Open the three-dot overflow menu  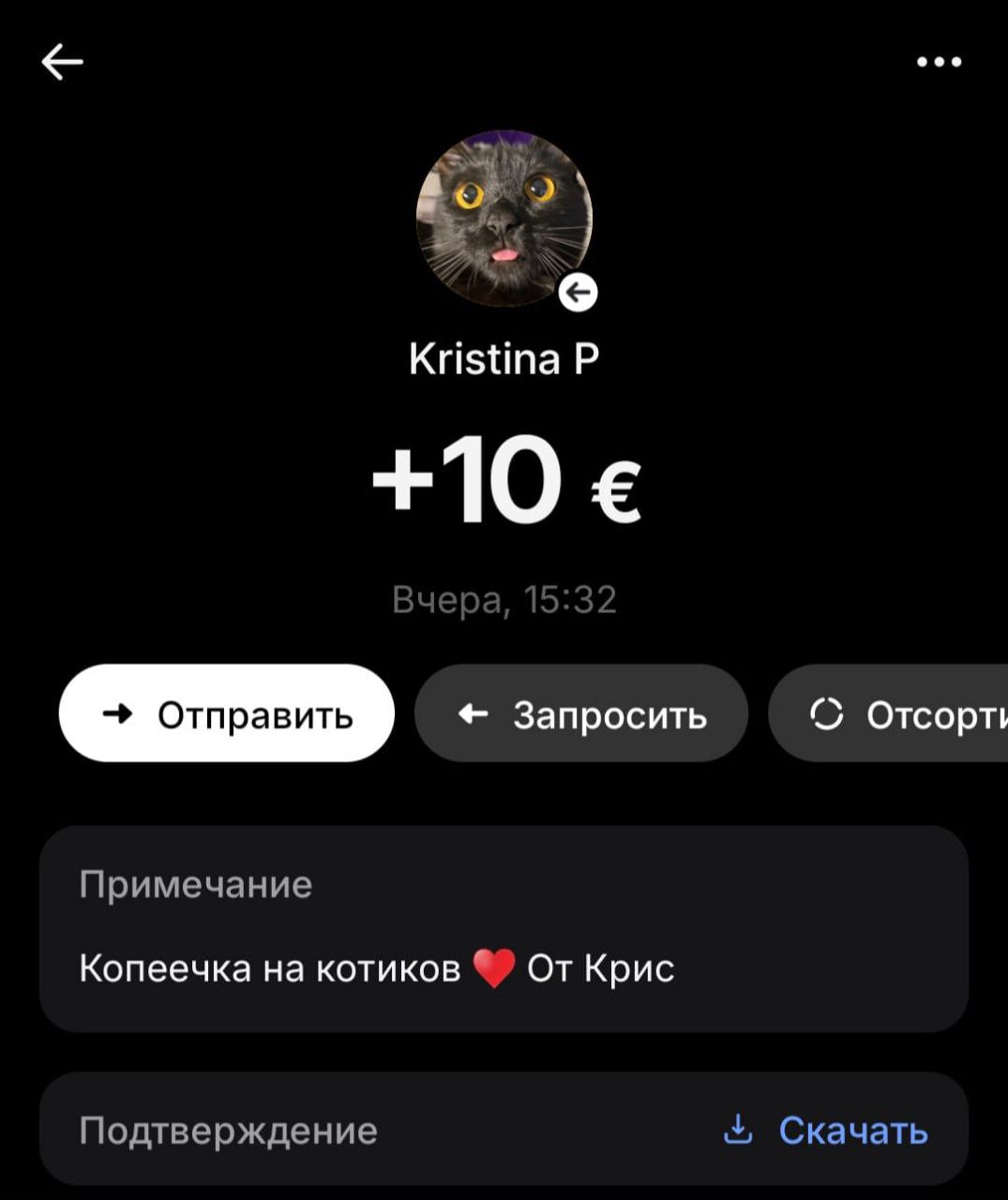point(939,62)
